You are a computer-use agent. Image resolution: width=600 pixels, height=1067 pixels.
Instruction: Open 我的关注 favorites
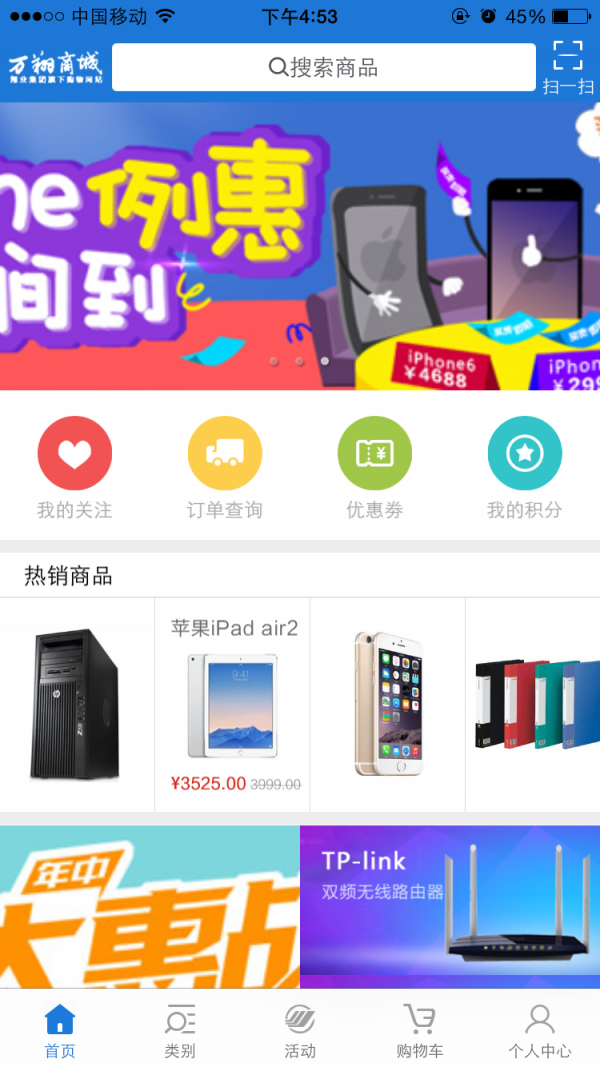point(75,467)
